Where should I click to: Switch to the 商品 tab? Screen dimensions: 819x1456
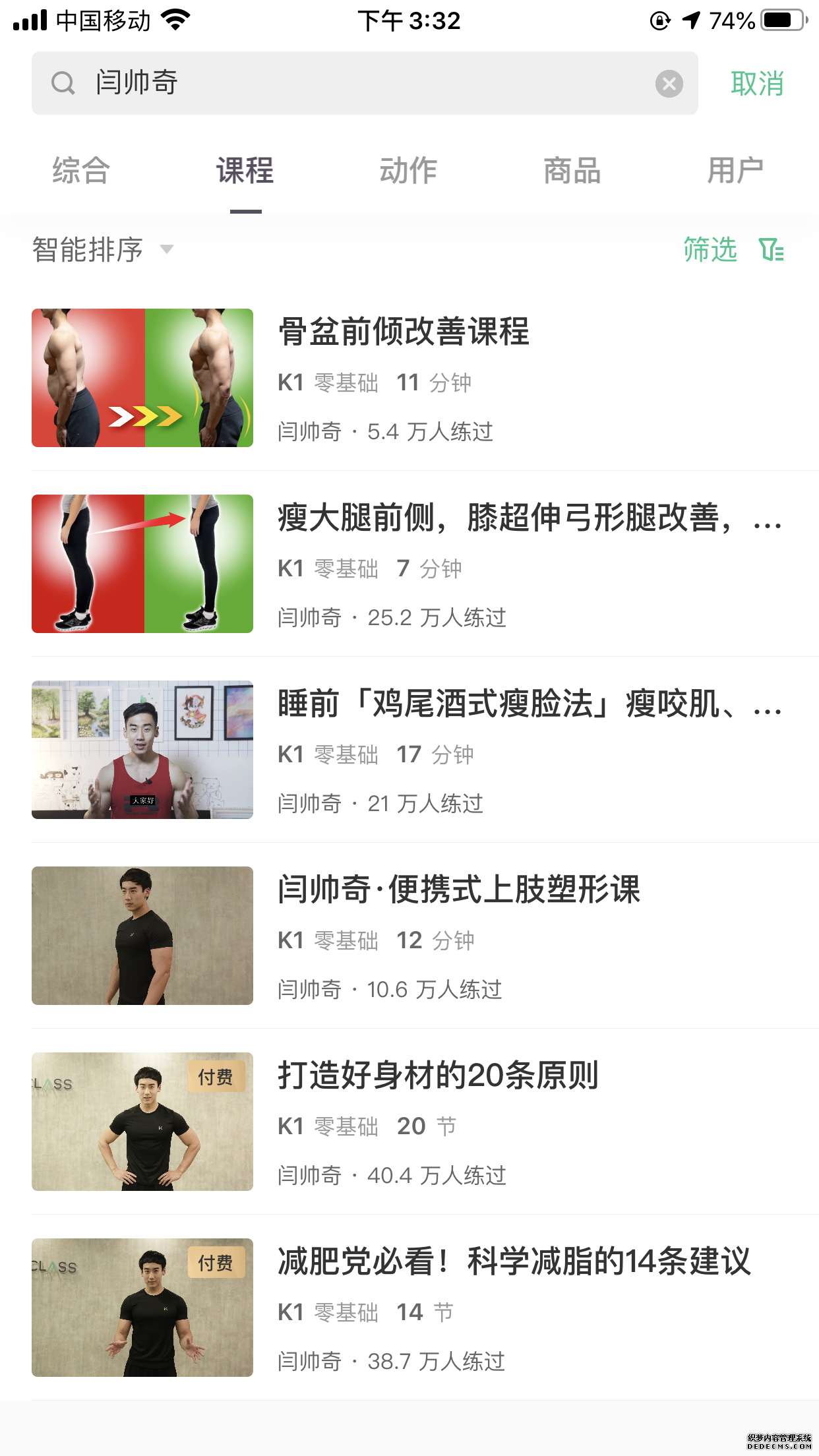(x=572, y=170)
